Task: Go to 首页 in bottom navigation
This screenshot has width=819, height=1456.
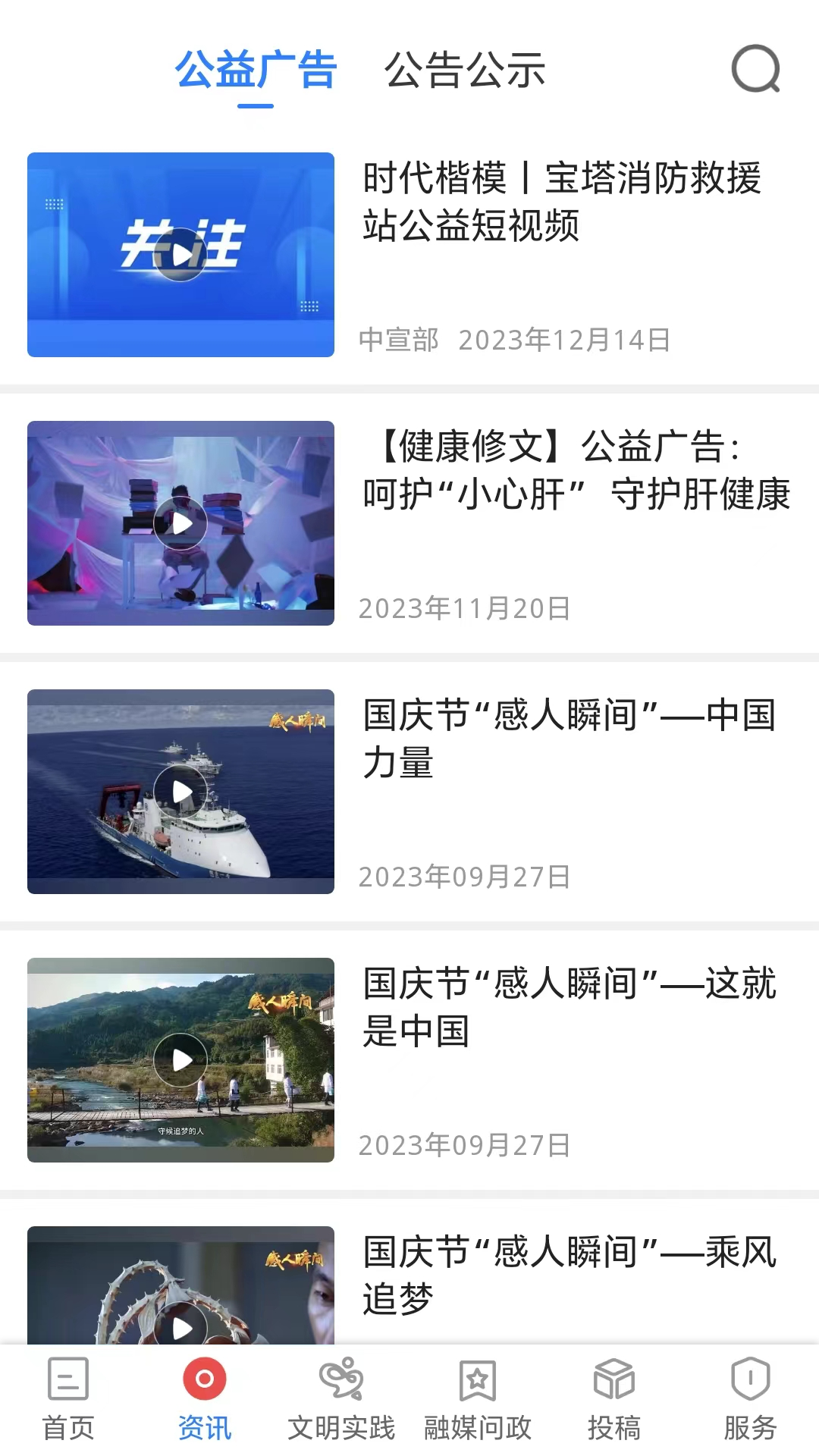Action: coord(68,1400)
